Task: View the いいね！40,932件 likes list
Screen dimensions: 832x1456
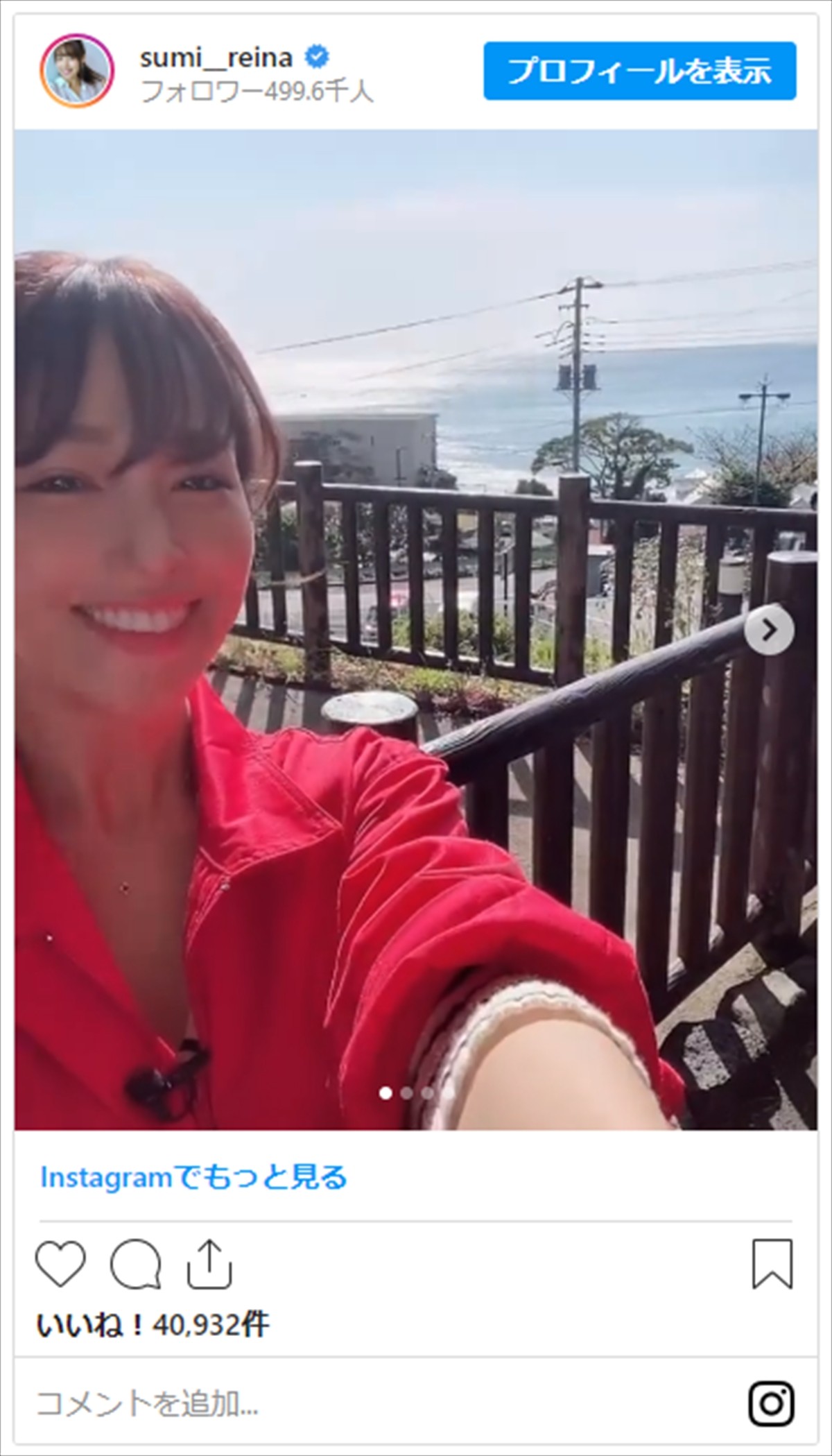Action: tap(153, 1325)
